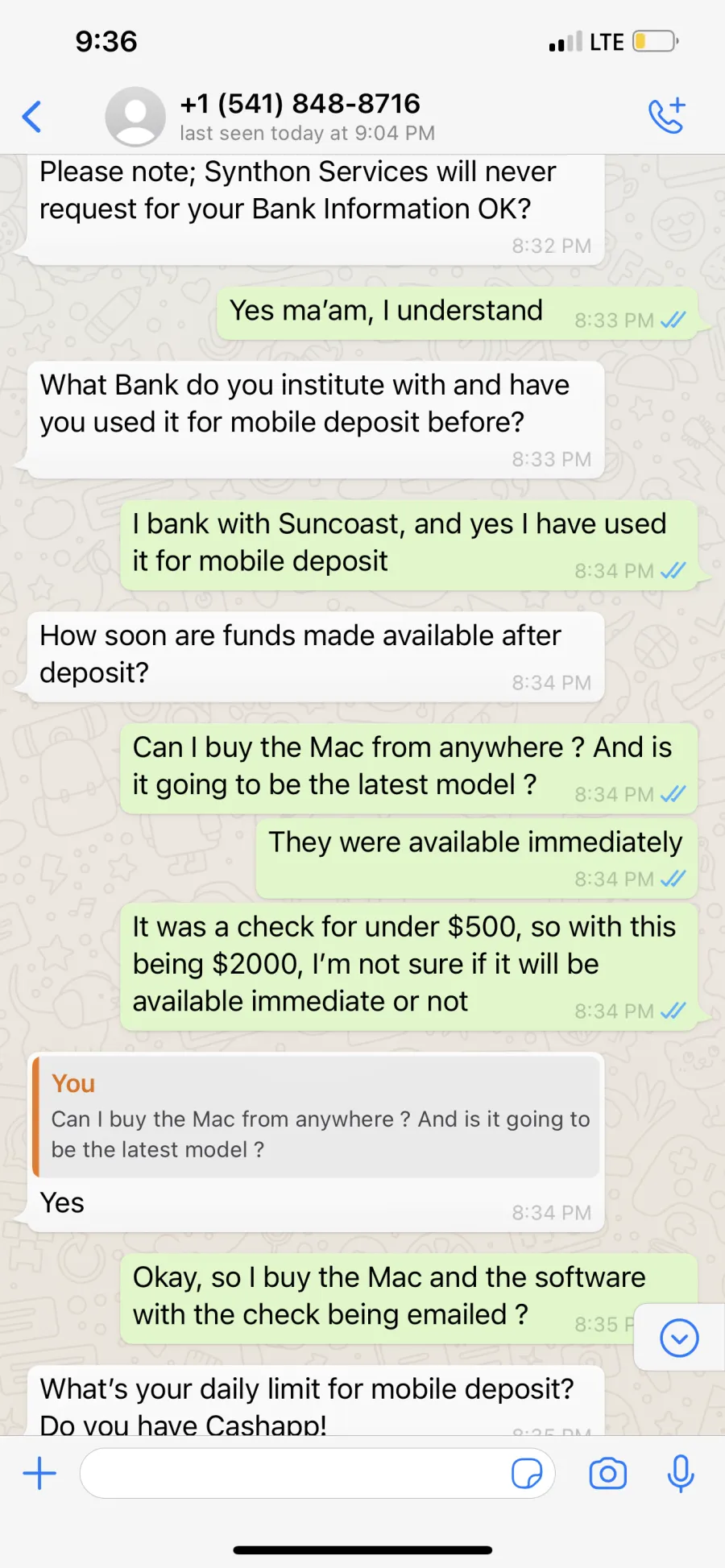
Task: Open contact info for +1 (541) 848-8716
Action: tap(307, 117)
